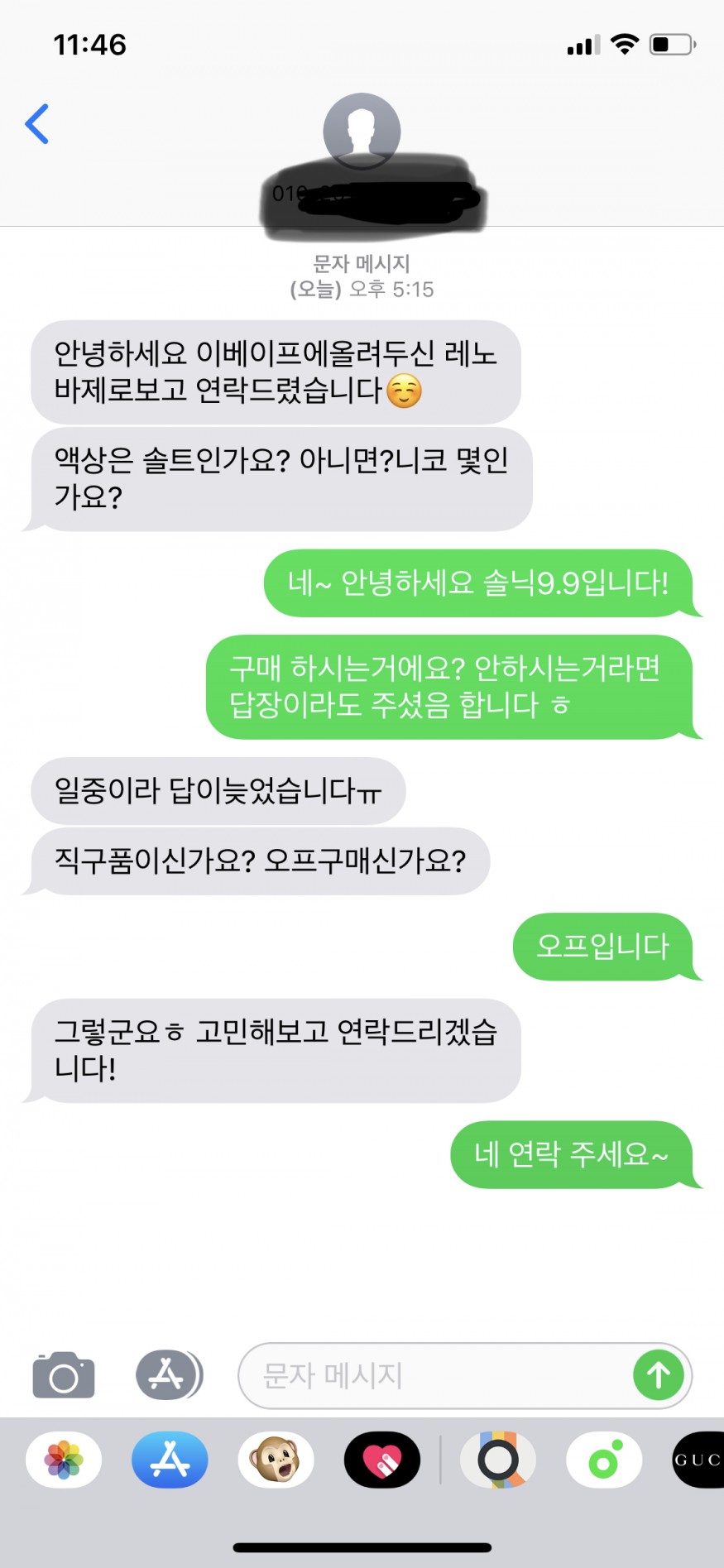Open the Photos iMessage app
The width and height of the screenshot is (724, 1568).
[x=64, y=1460]
